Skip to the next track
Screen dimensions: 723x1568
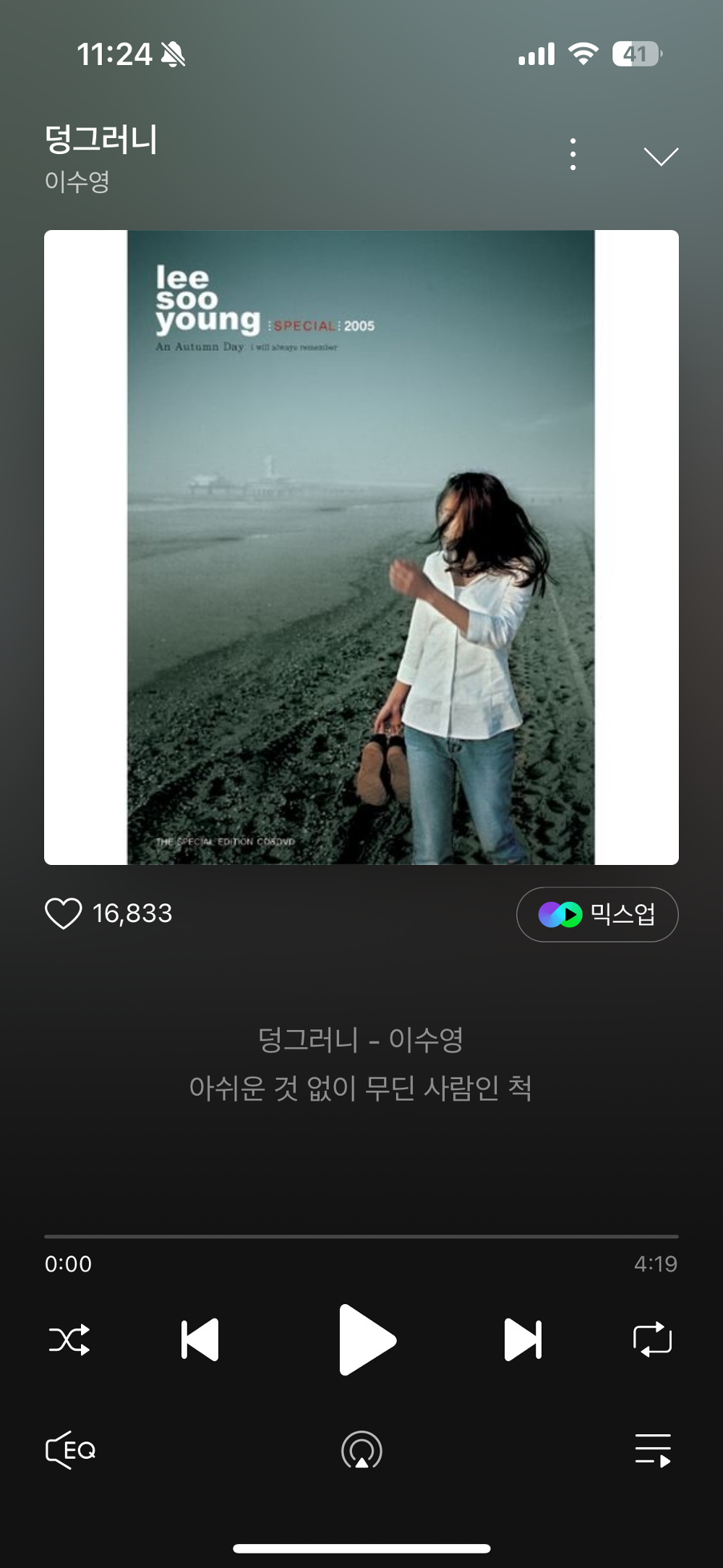(522, 1339)
